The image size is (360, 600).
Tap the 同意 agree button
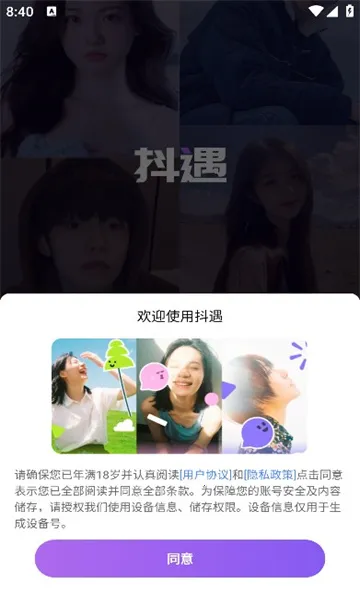click(x=180, y=558)
